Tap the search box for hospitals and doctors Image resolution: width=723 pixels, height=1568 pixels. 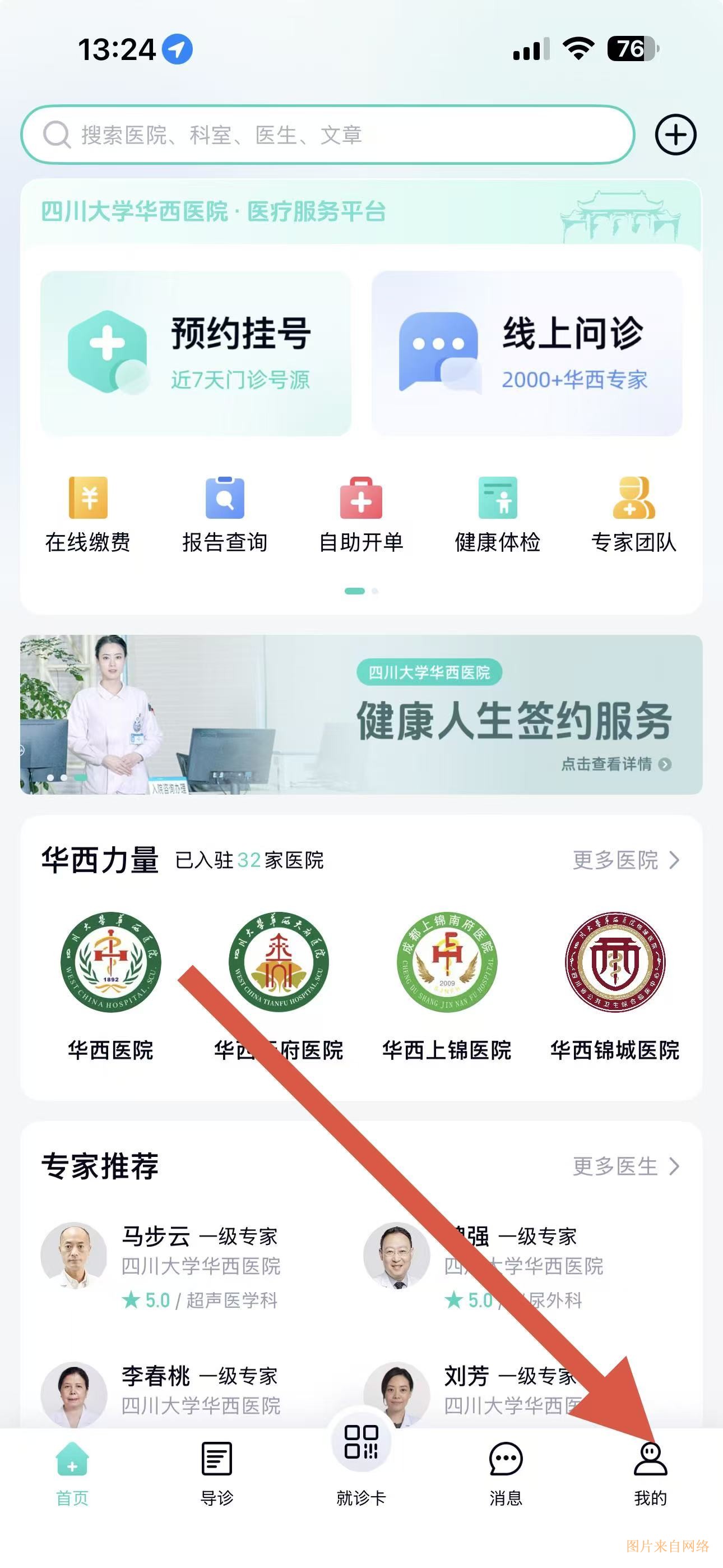tap(328, 135)
